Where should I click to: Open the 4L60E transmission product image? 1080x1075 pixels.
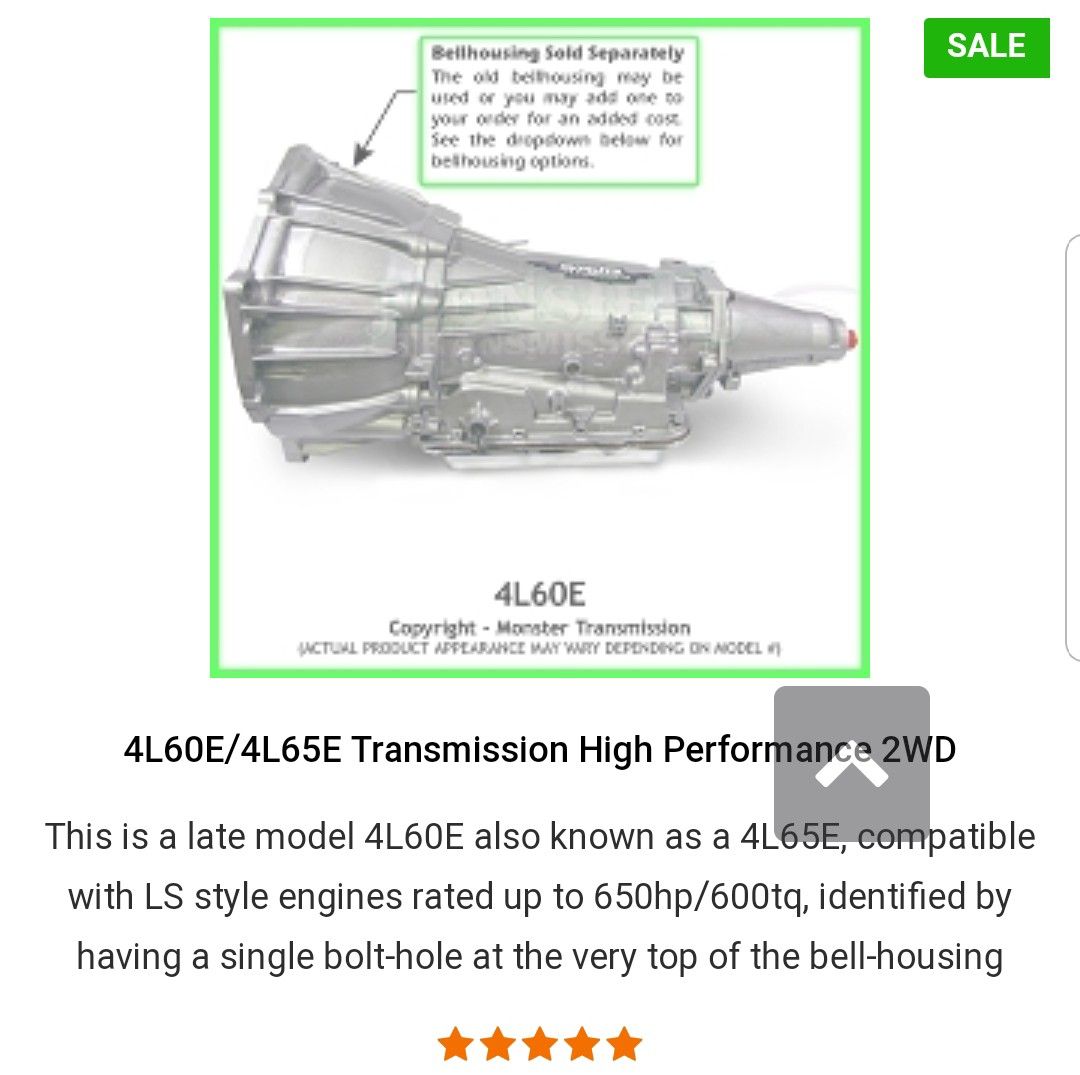point(539,347)
